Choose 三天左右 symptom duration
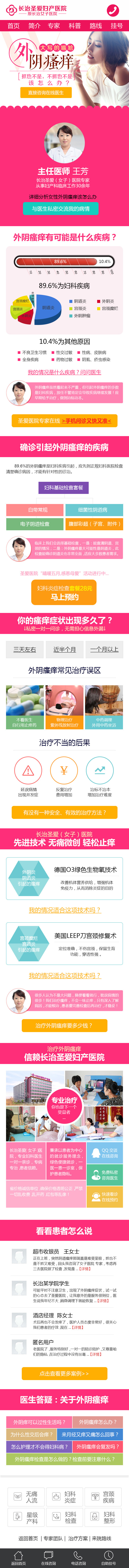Image resolution: width=129 pixels, height=1568 pixels. click(x=25, y=650)
